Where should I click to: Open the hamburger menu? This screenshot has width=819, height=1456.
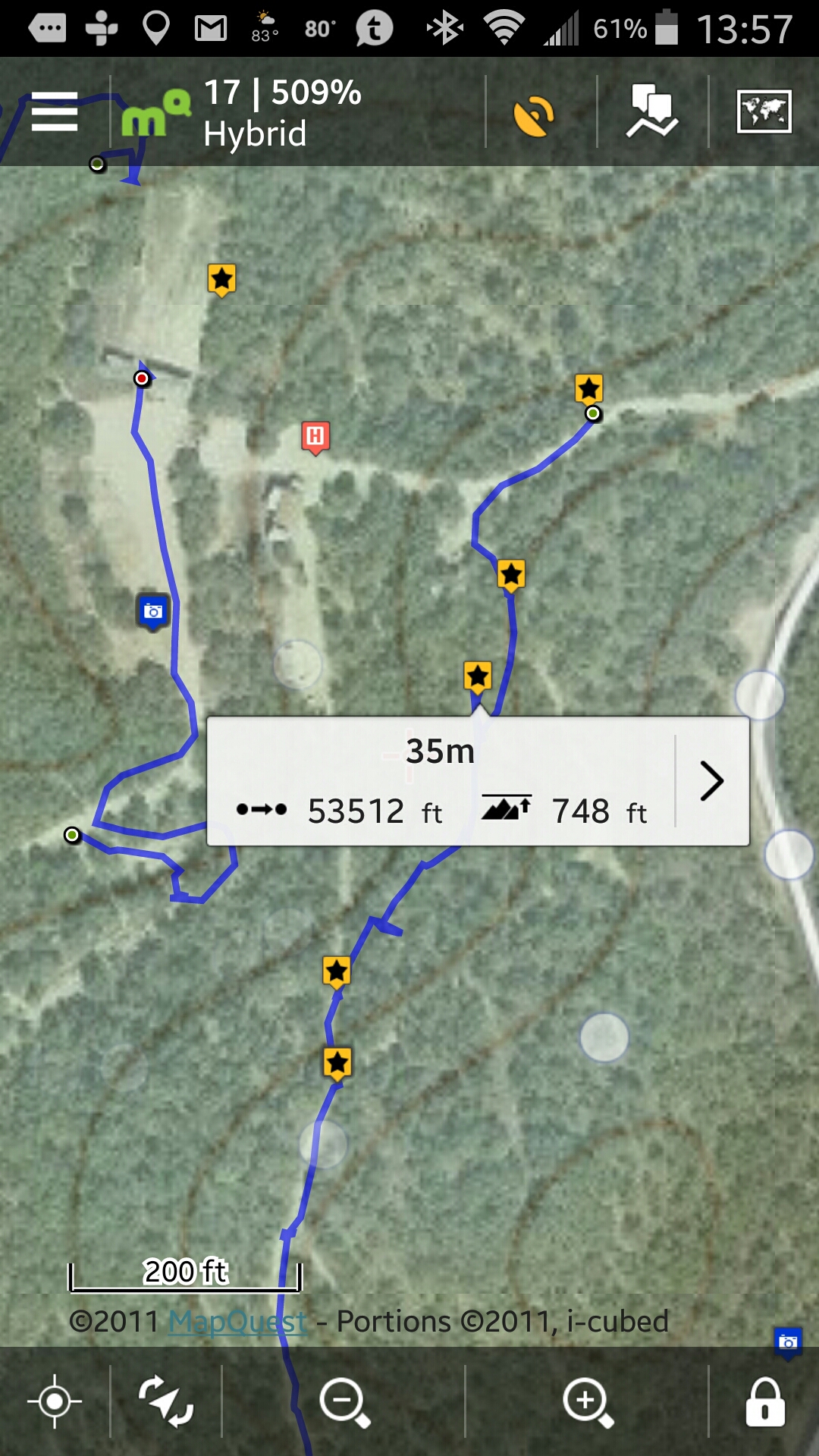[55, 112]
